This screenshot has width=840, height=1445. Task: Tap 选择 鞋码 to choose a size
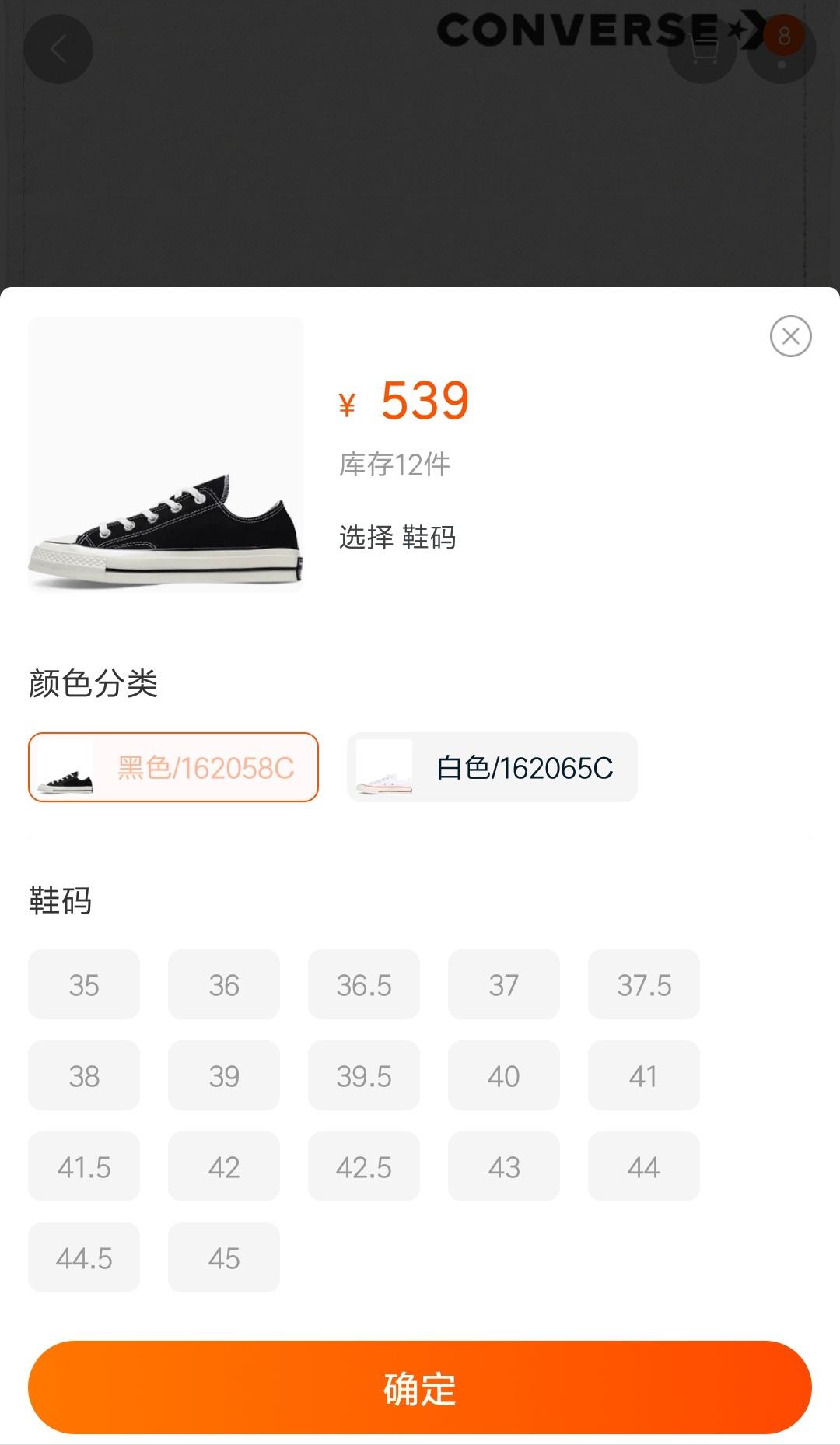pos(398,538)
